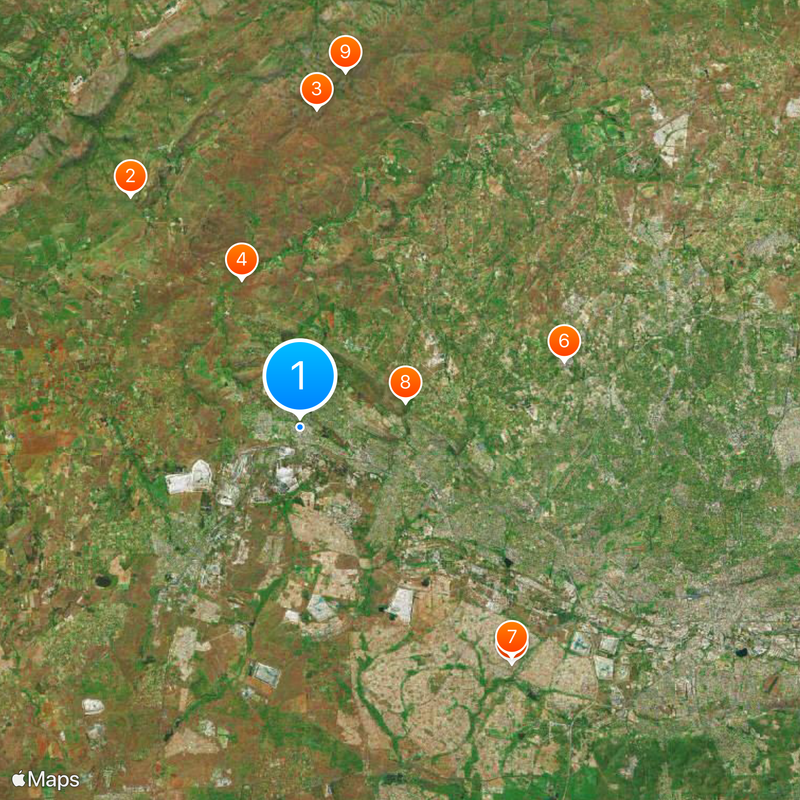Select map pin number 4

(x=241, y=260)
